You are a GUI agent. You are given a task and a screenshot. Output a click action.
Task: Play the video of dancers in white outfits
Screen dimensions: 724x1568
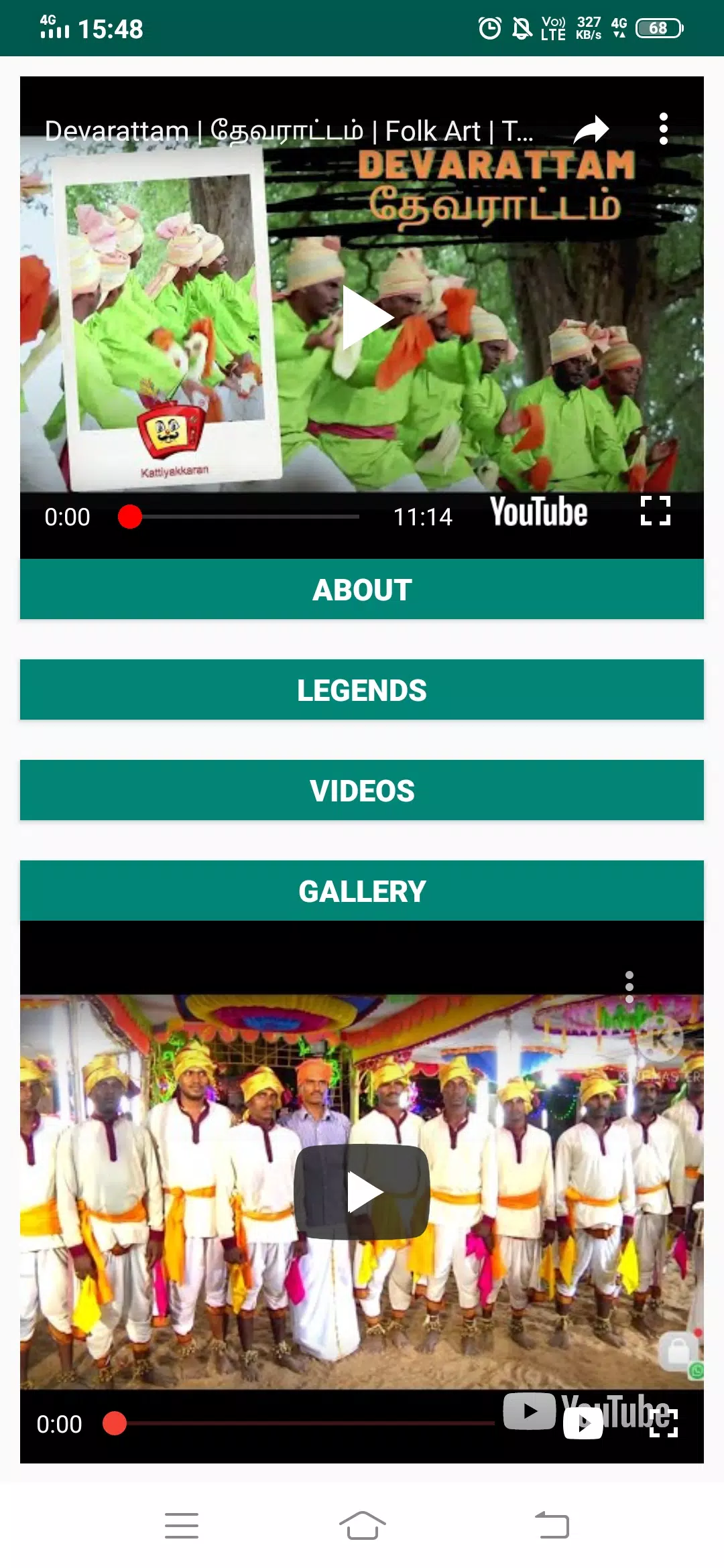click(363, 1192)
